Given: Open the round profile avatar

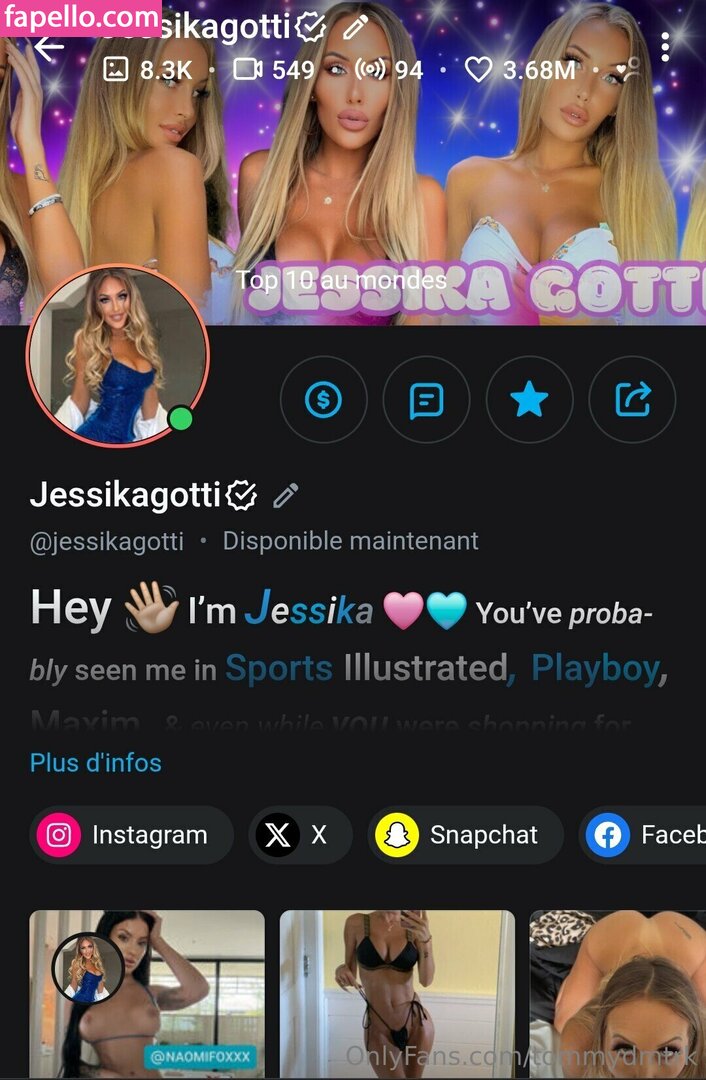Looking at the screenshot, I should tap(117, 356).
